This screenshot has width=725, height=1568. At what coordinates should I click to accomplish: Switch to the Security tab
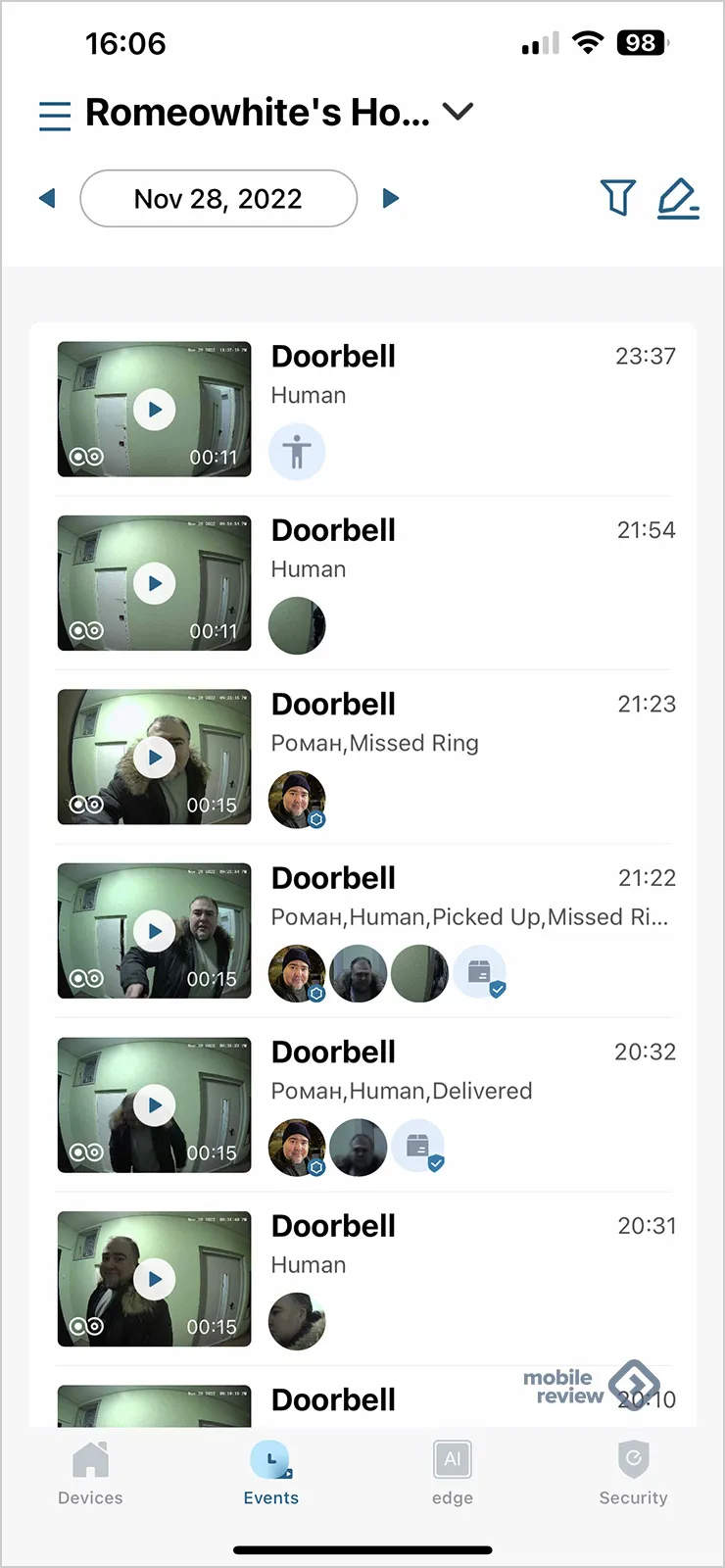tap(634, 1473)
